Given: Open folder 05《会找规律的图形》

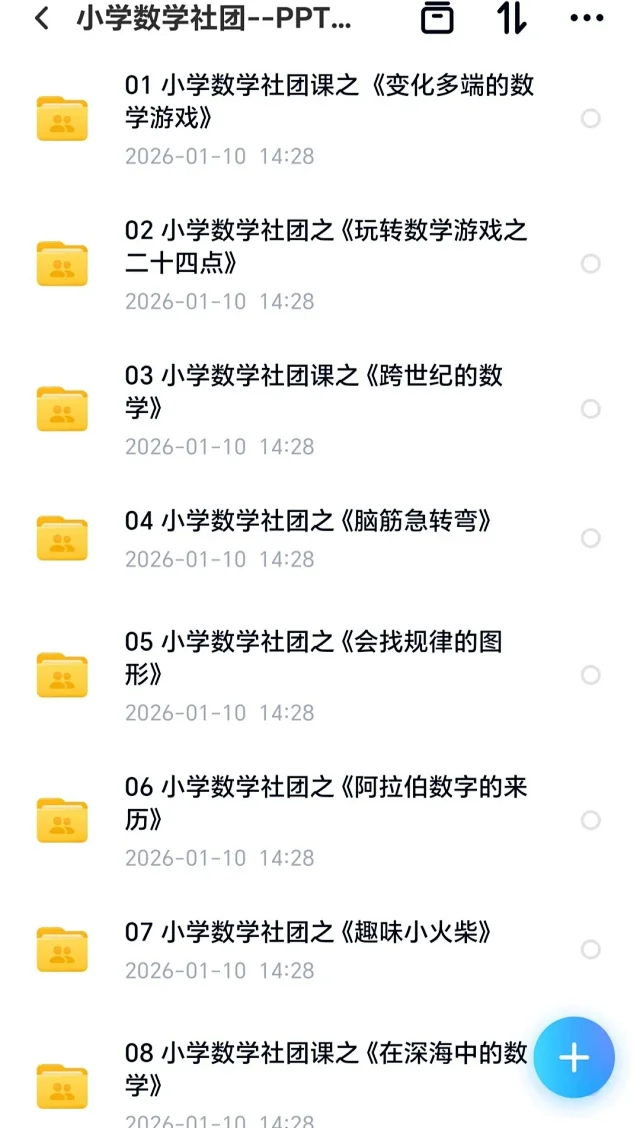Looking at the screenshot, I should coord(314,657).
